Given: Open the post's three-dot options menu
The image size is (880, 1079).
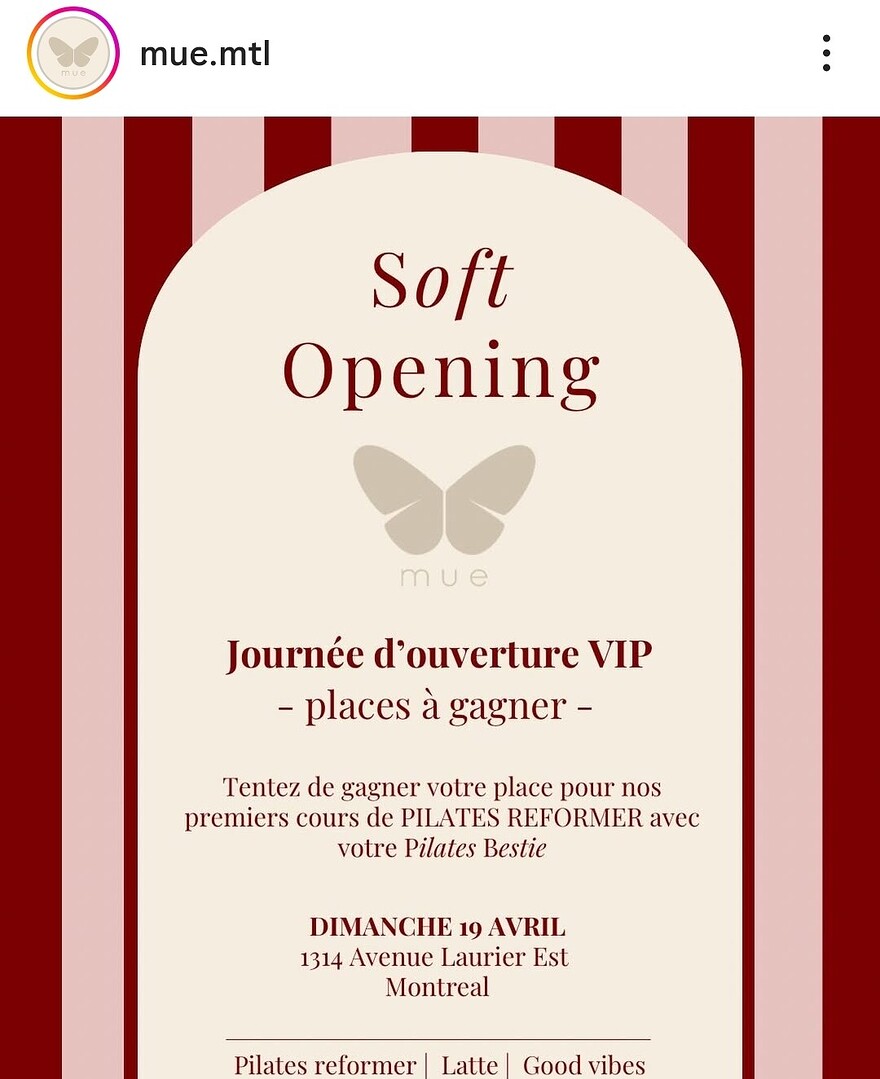Looking at the screenshot, I should tap(826, 53).
